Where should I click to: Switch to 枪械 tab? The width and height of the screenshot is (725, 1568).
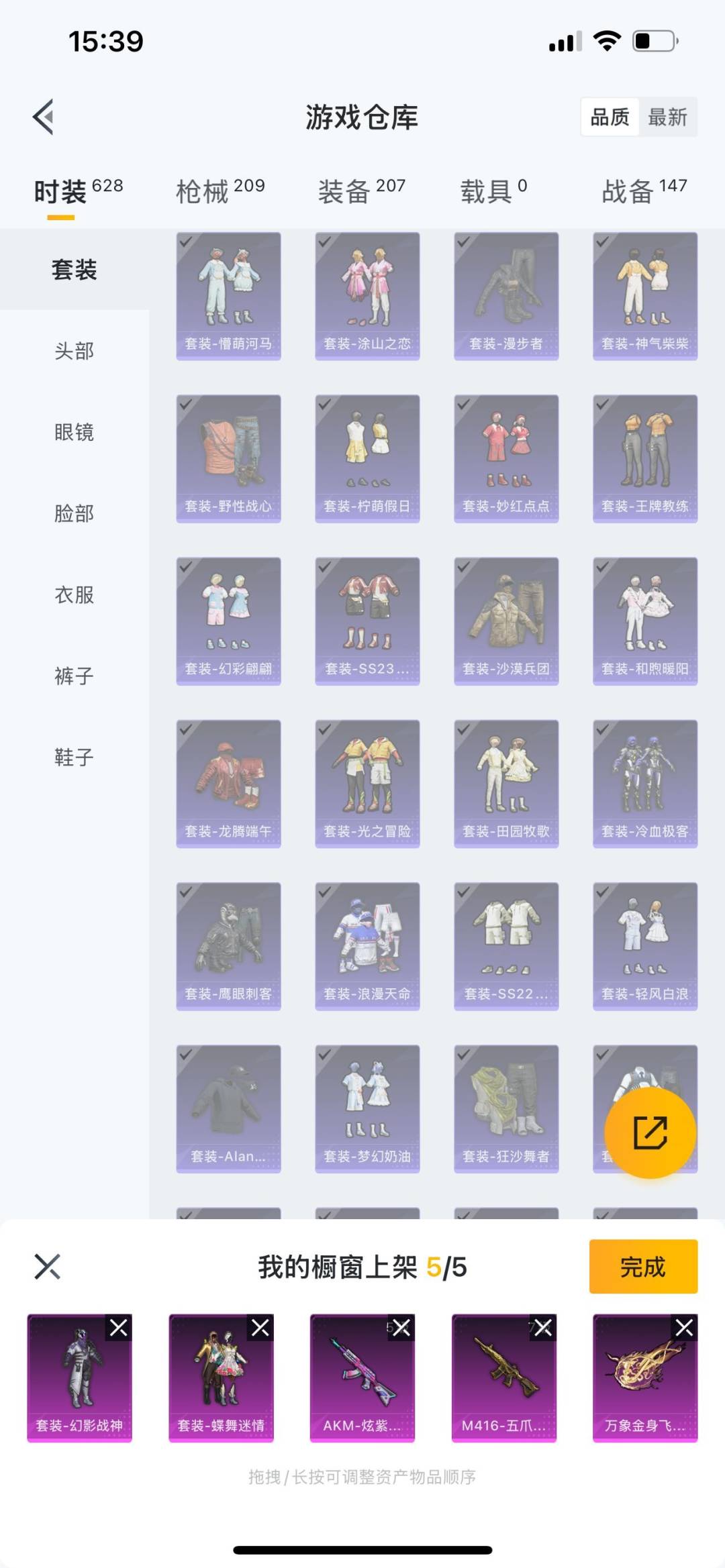(220, 191)
